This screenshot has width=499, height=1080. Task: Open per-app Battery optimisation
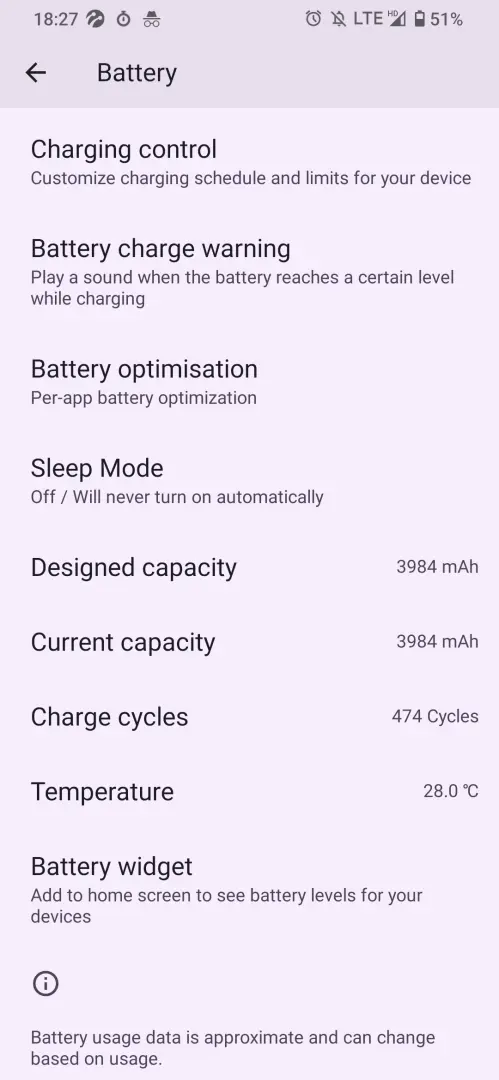[x=250, y=382]
